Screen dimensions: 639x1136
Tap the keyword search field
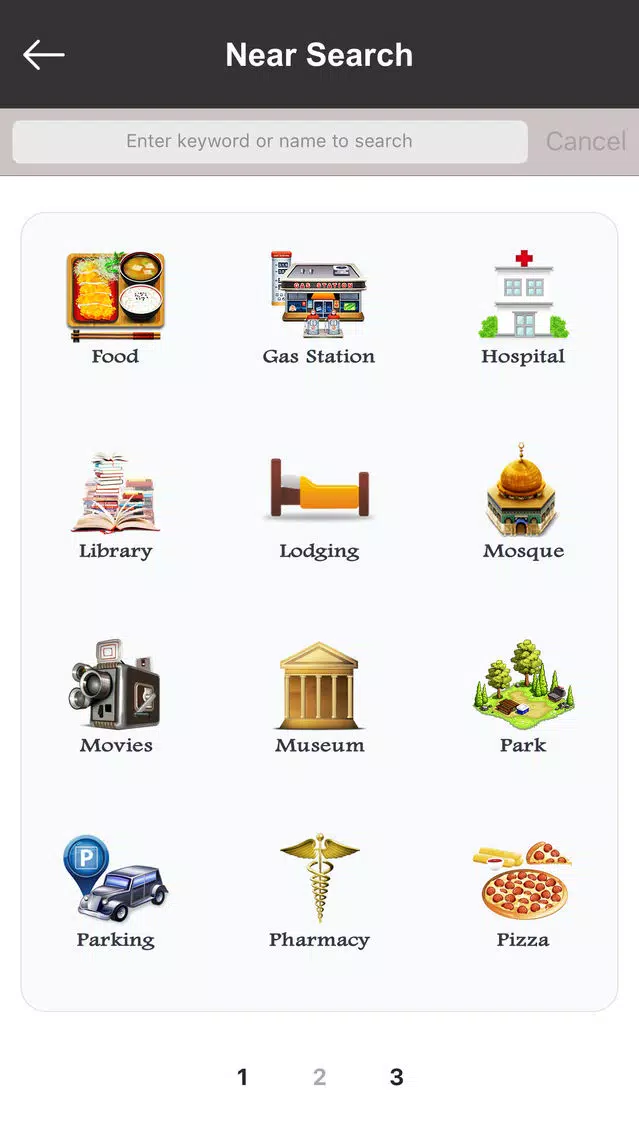pyautogui.click(x=270, y=141)
